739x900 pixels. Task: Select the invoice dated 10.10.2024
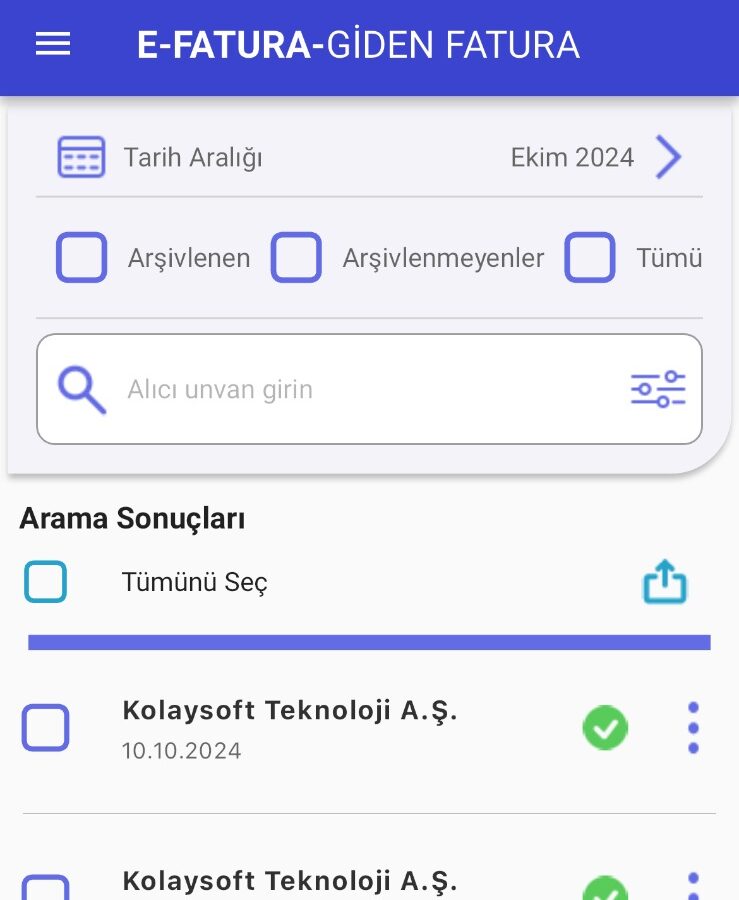point(45,728)
